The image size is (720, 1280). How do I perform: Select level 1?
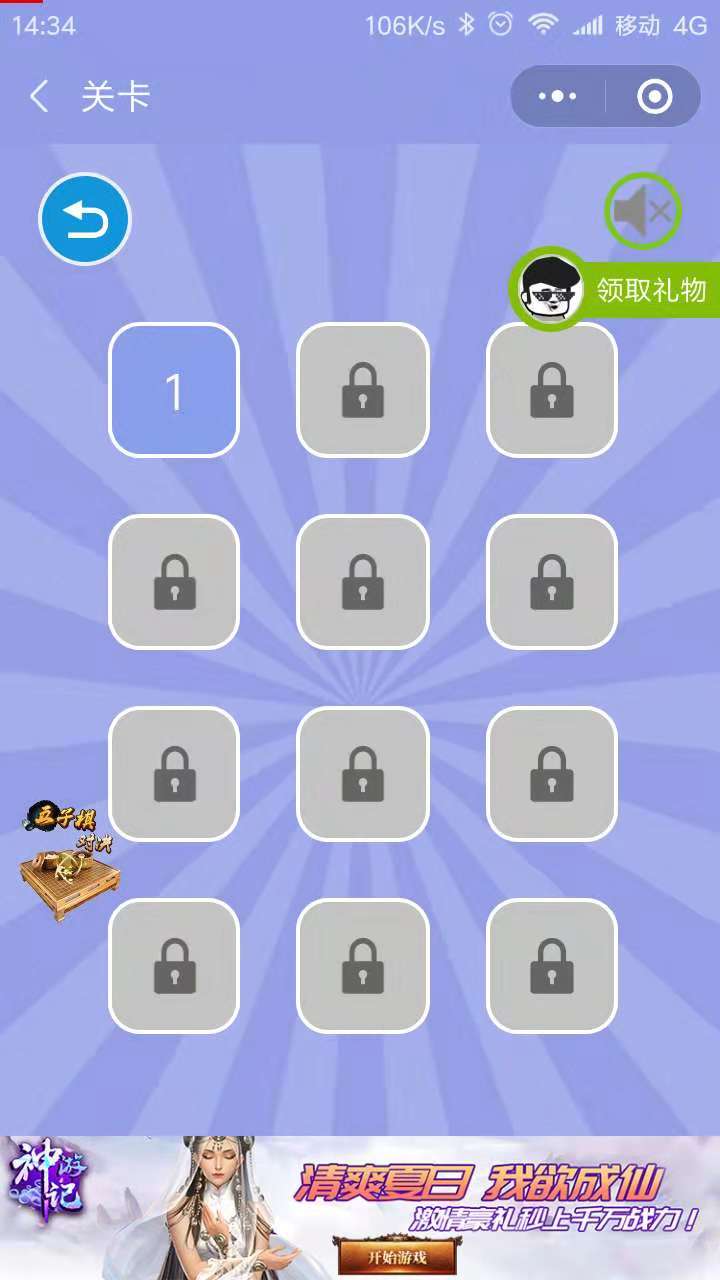[174, 390]
